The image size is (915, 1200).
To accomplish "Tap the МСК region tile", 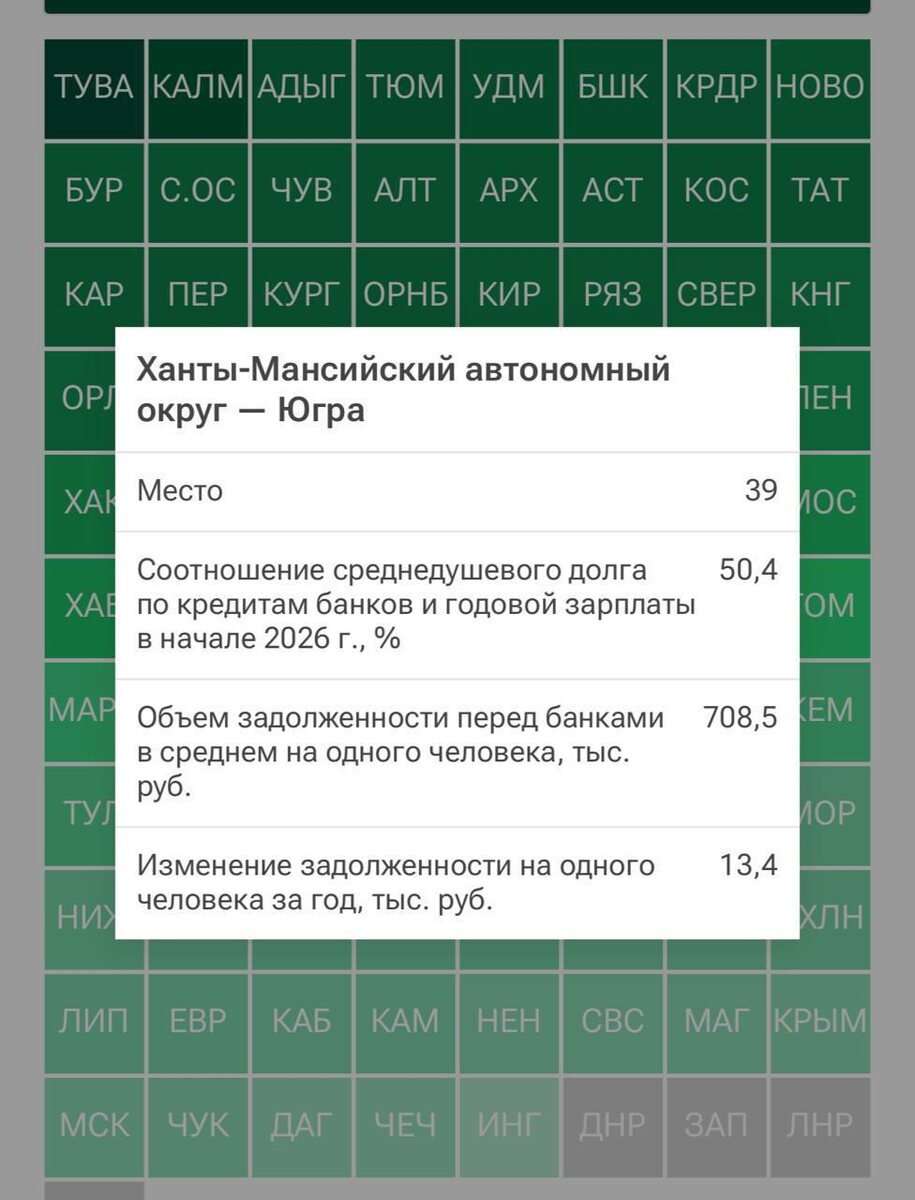I will [95, 1127].
